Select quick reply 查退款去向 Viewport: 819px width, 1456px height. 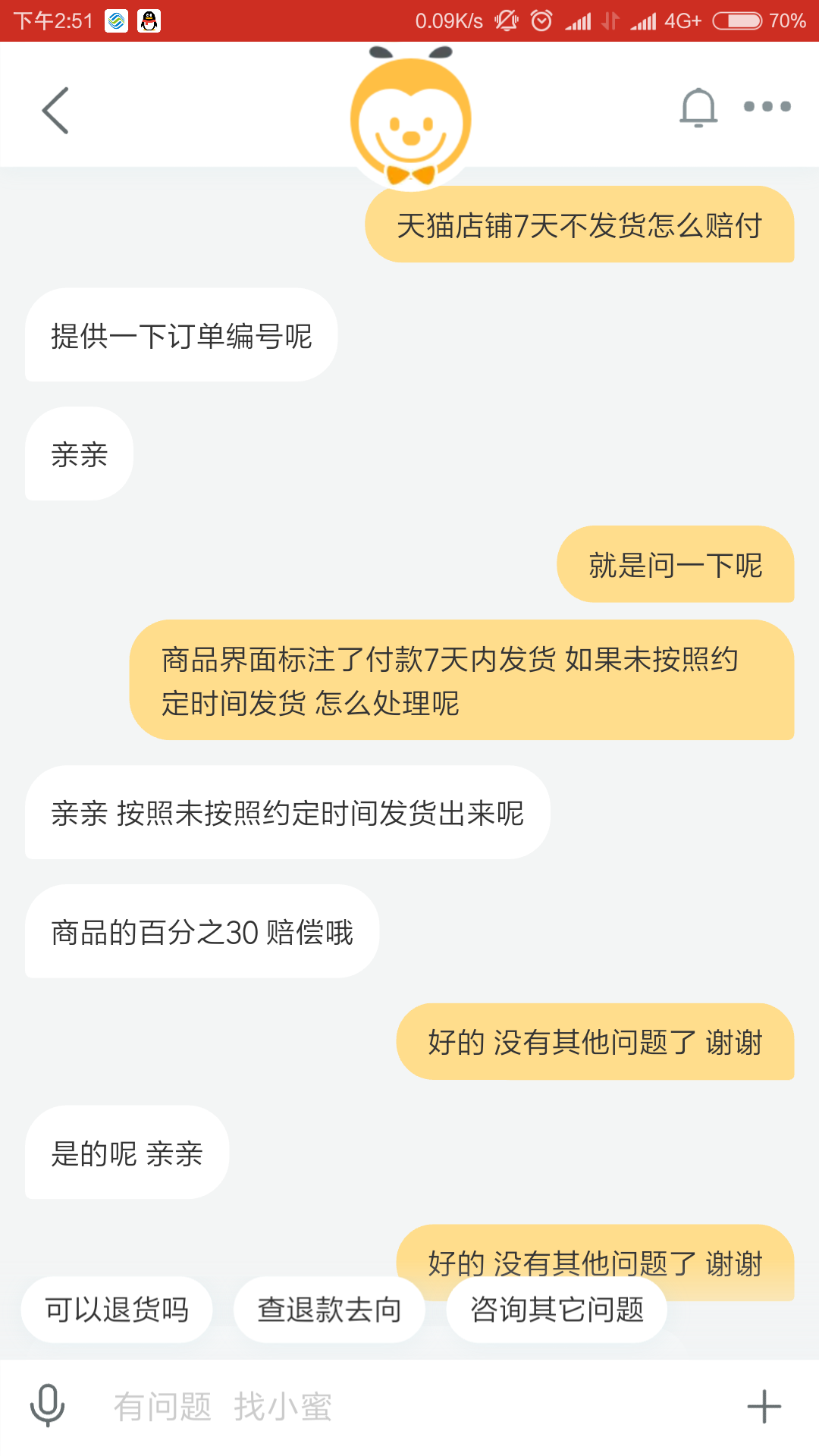click(x=330, y=1309)
